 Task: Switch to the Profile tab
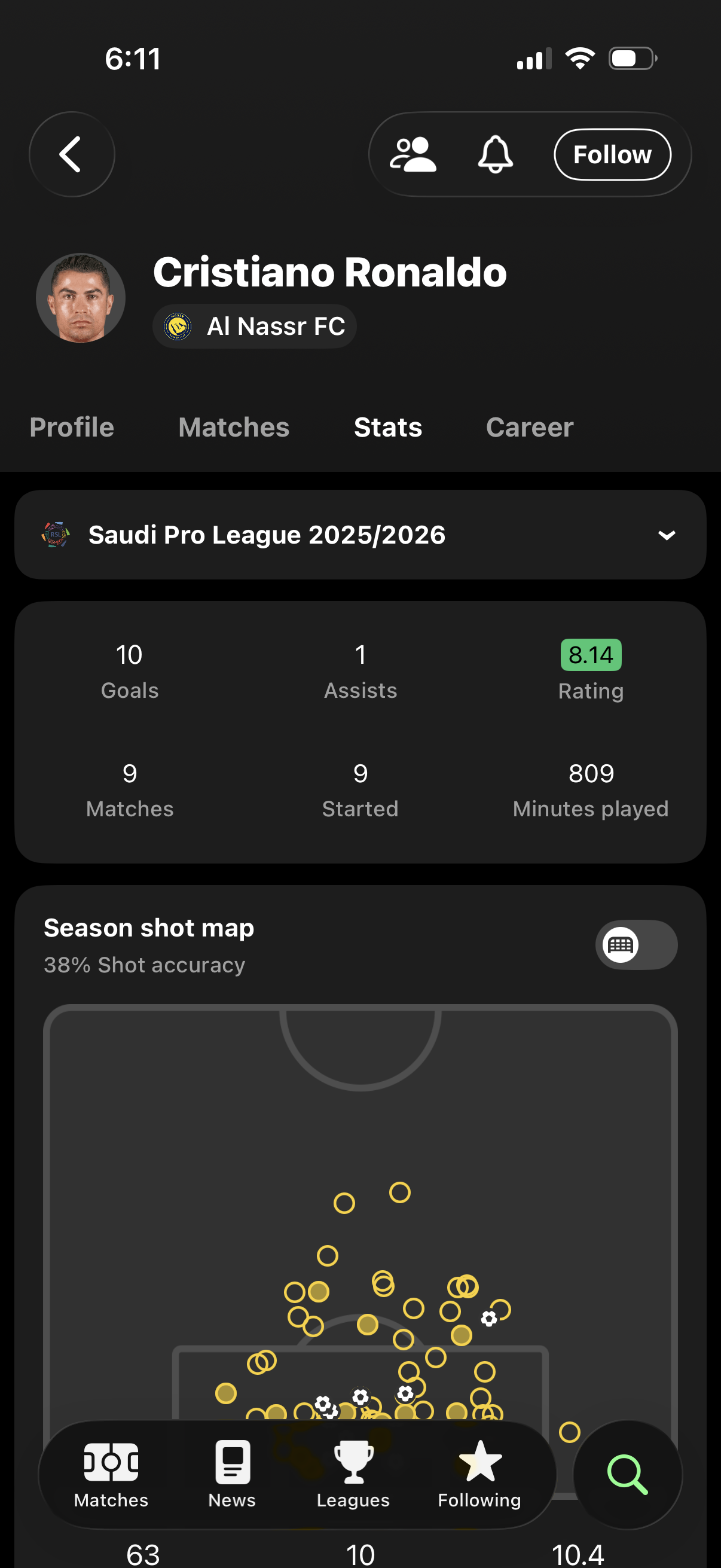pos(72,428)
